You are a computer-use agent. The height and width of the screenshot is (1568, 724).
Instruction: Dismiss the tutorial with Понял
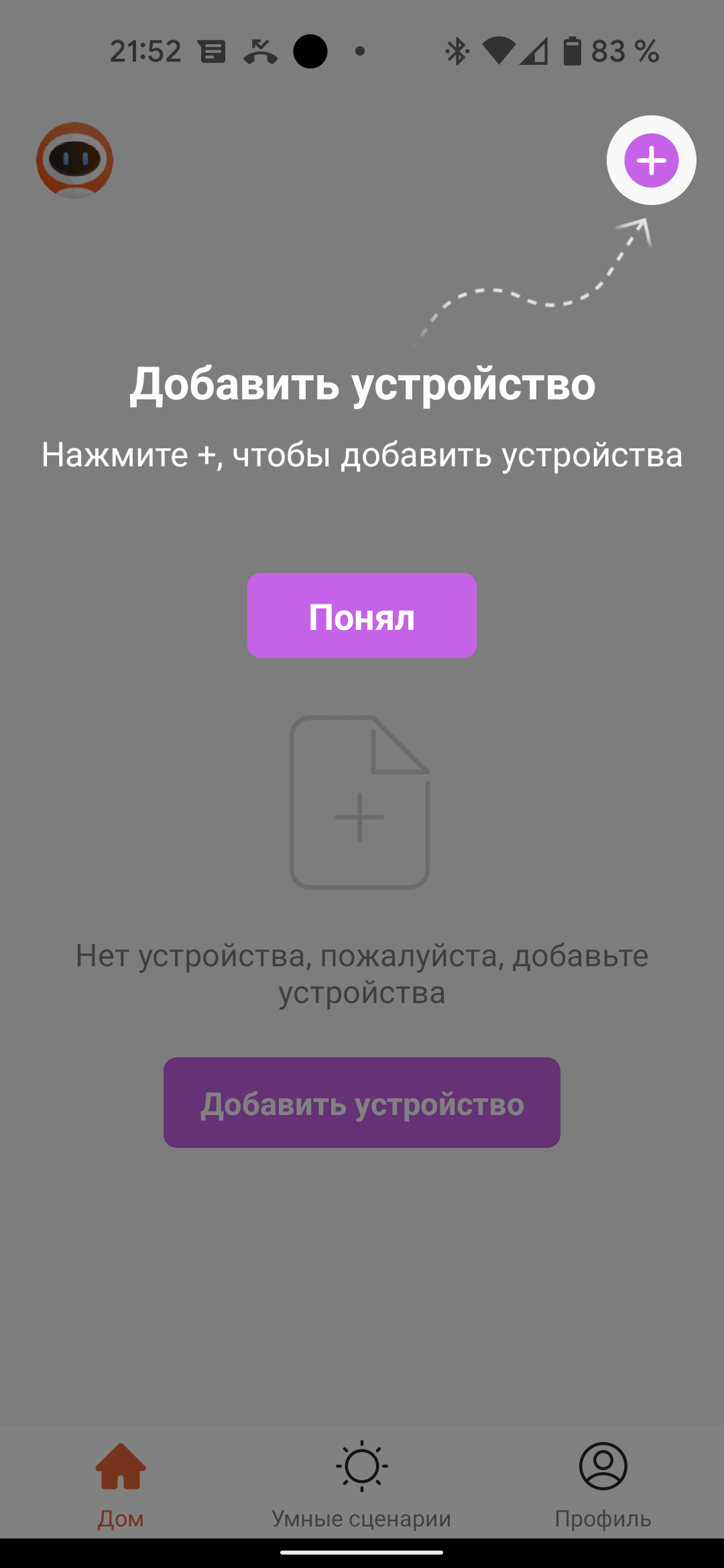coord(362,615)
